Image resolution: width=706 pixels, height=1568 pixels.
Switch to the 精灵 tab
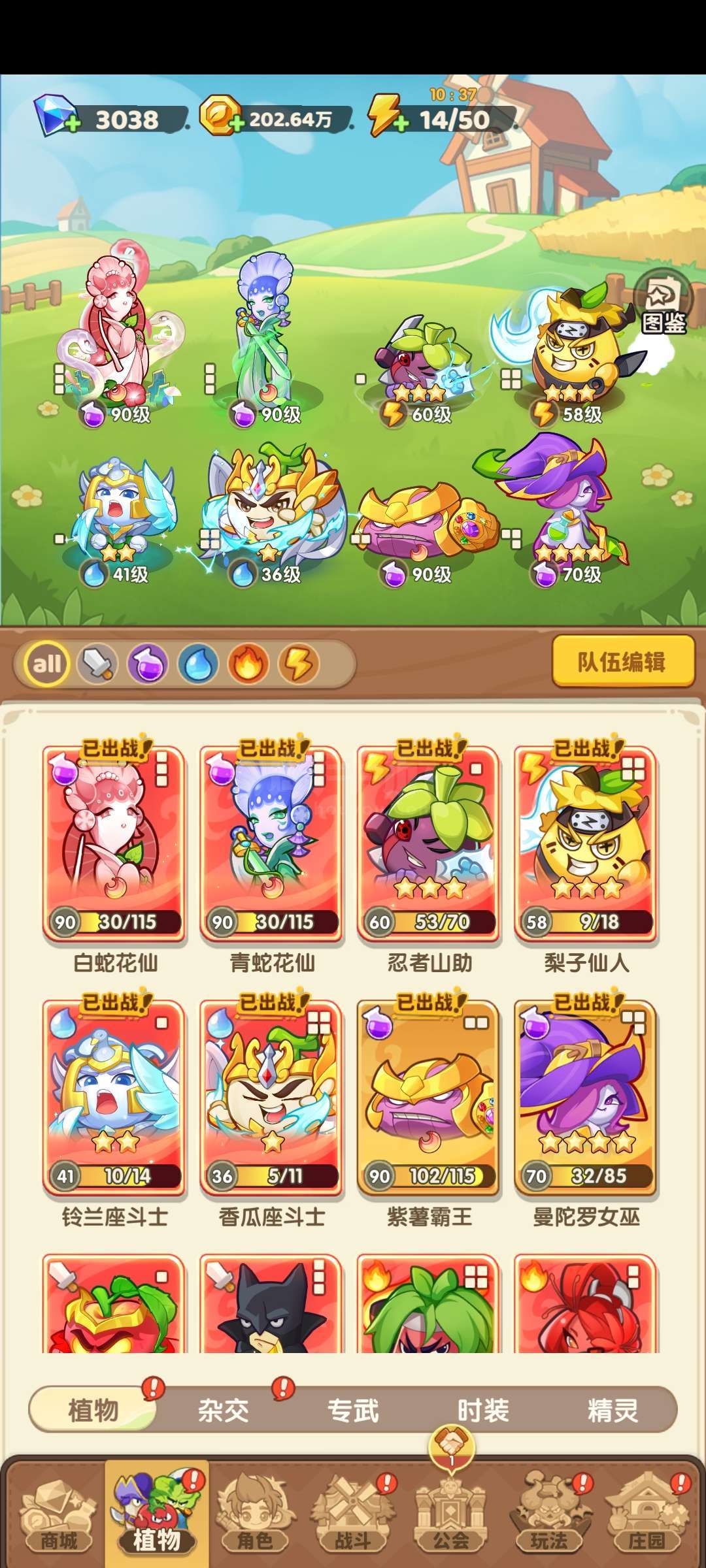tap(613, 1411)
